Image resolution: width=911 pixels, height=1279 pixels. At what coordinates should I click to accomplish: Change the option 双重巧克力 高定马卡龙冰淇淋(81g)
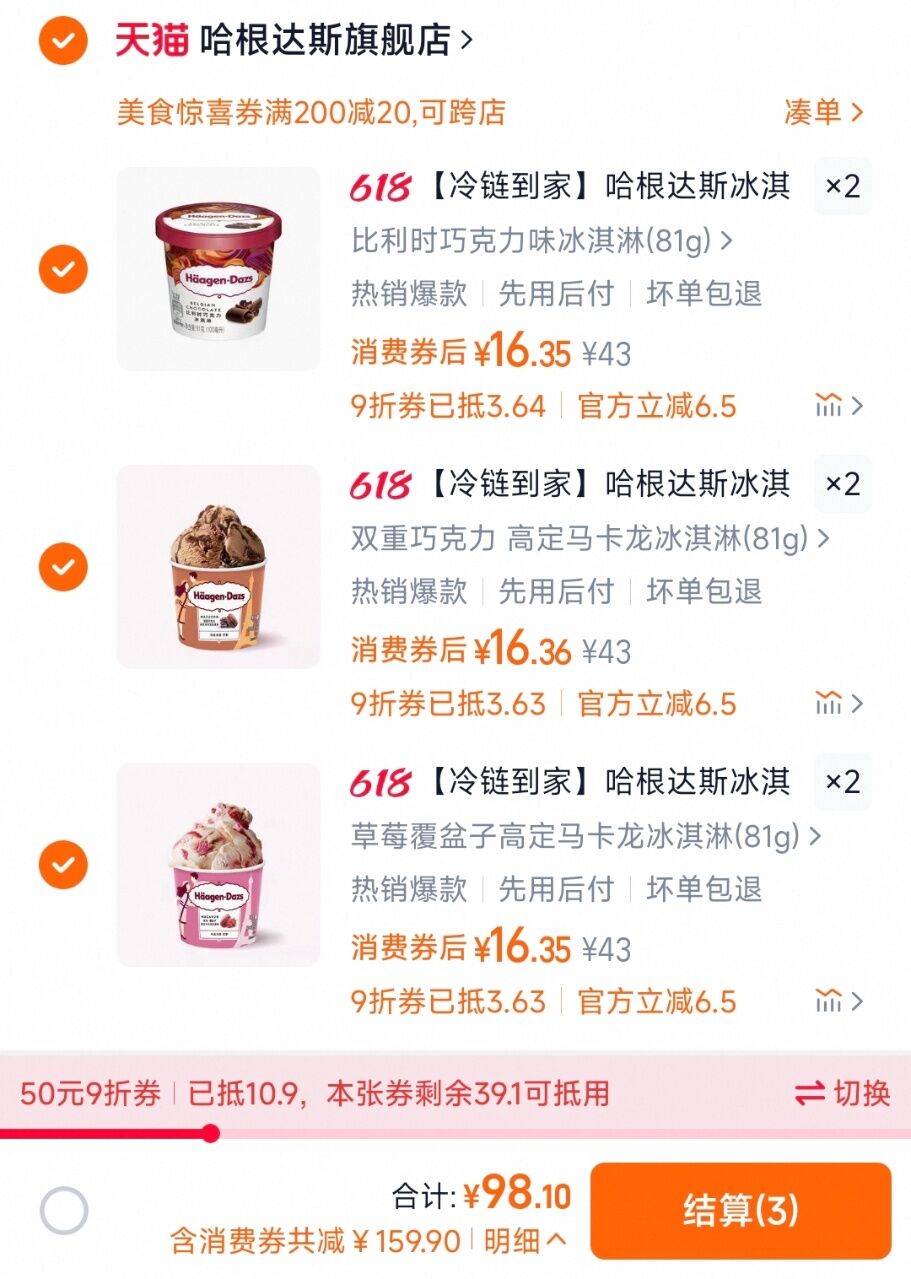point(590,539)
